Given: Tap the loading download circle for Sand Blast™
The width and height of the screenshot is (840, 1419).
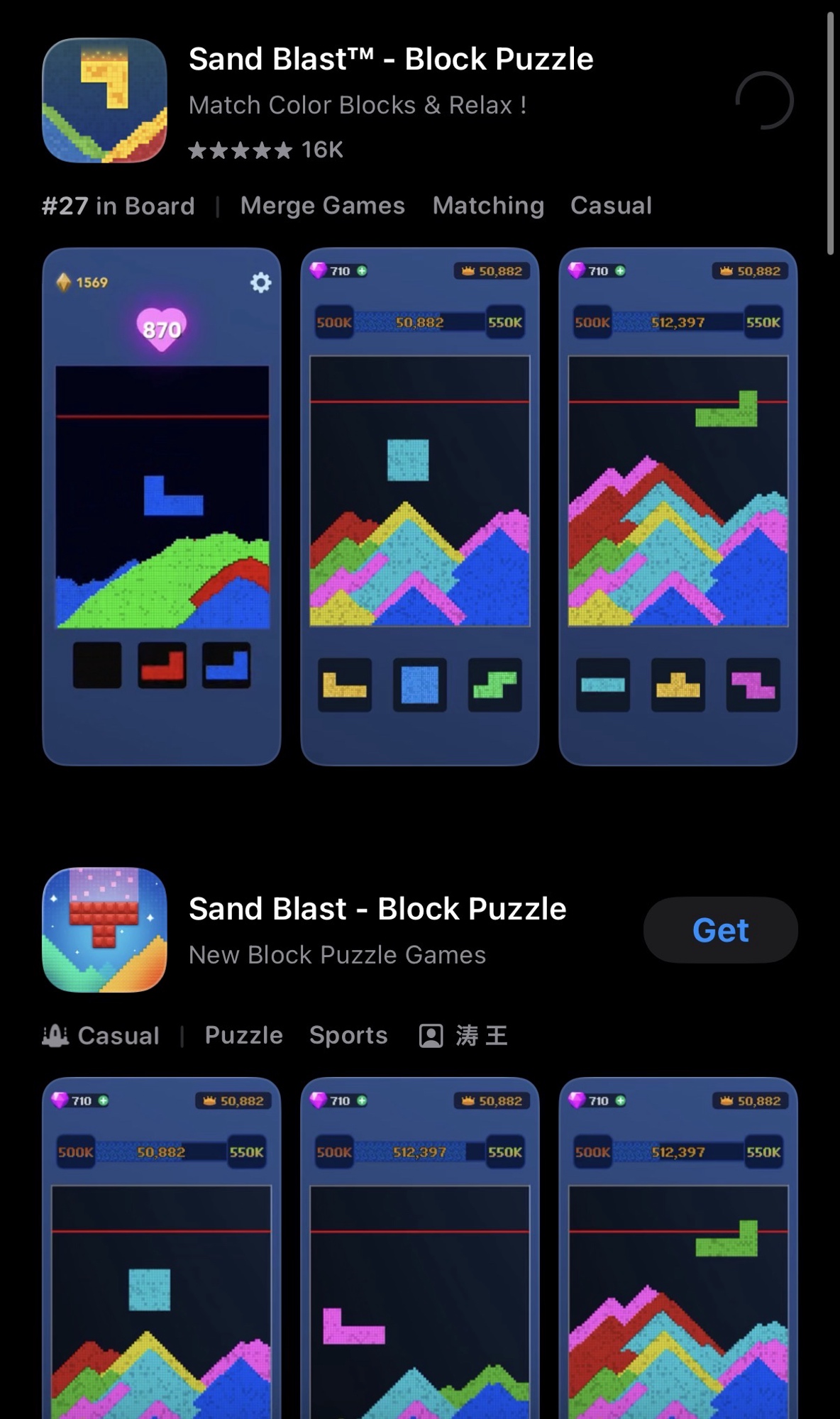Looking at the screenshot, I should click(x=764, y=100).
